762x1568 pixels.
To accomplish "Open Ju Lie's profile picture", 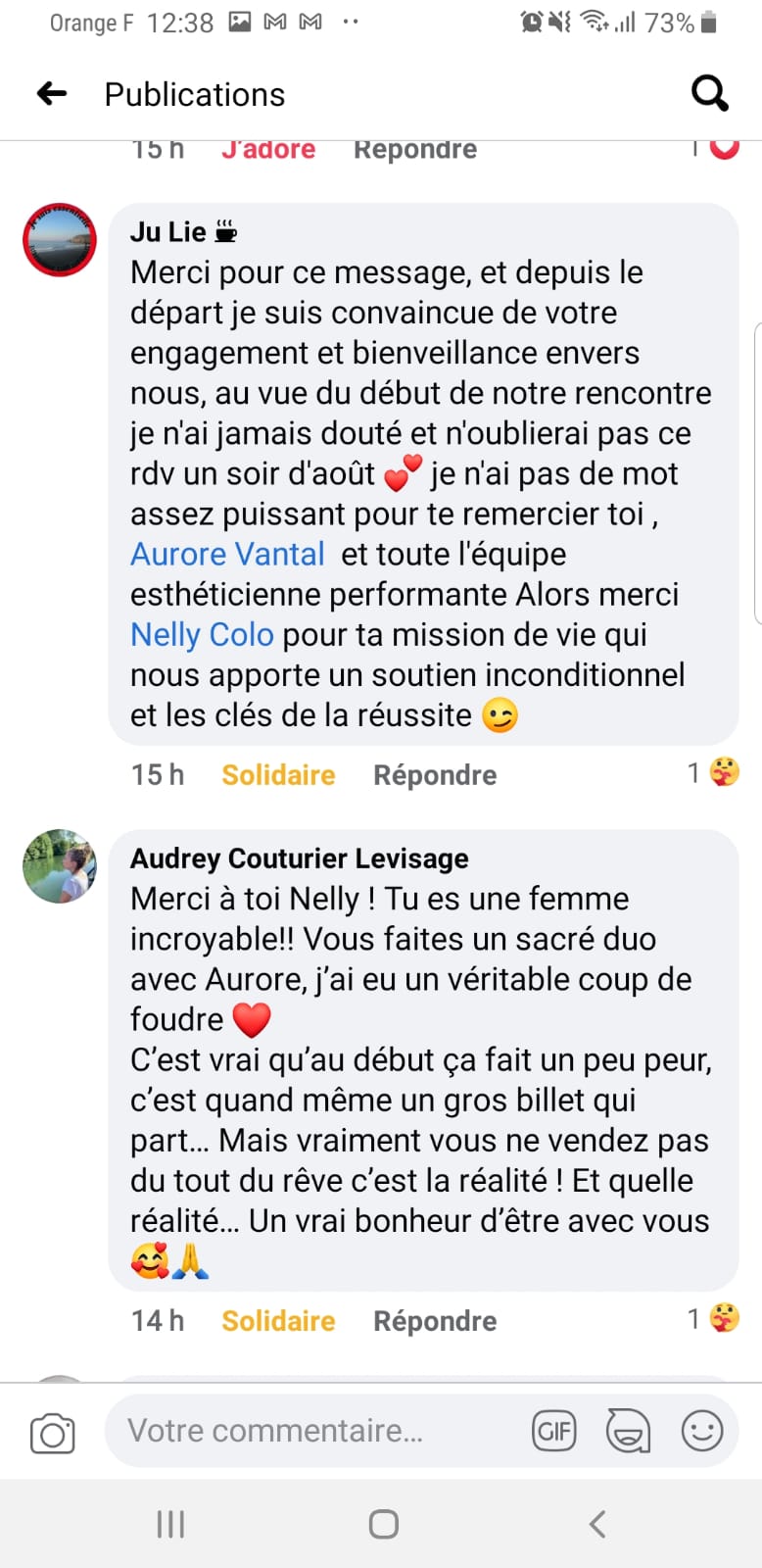I will pos(60,240).
